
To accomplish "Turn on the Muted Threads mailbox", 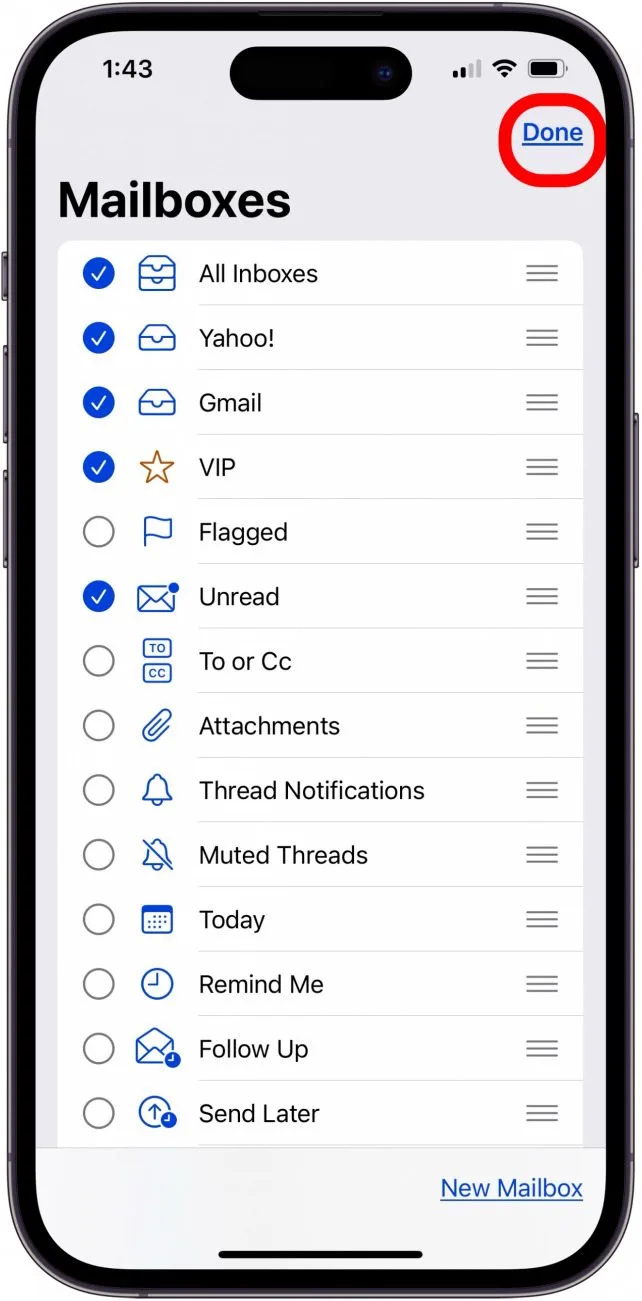I will point(98,855).
